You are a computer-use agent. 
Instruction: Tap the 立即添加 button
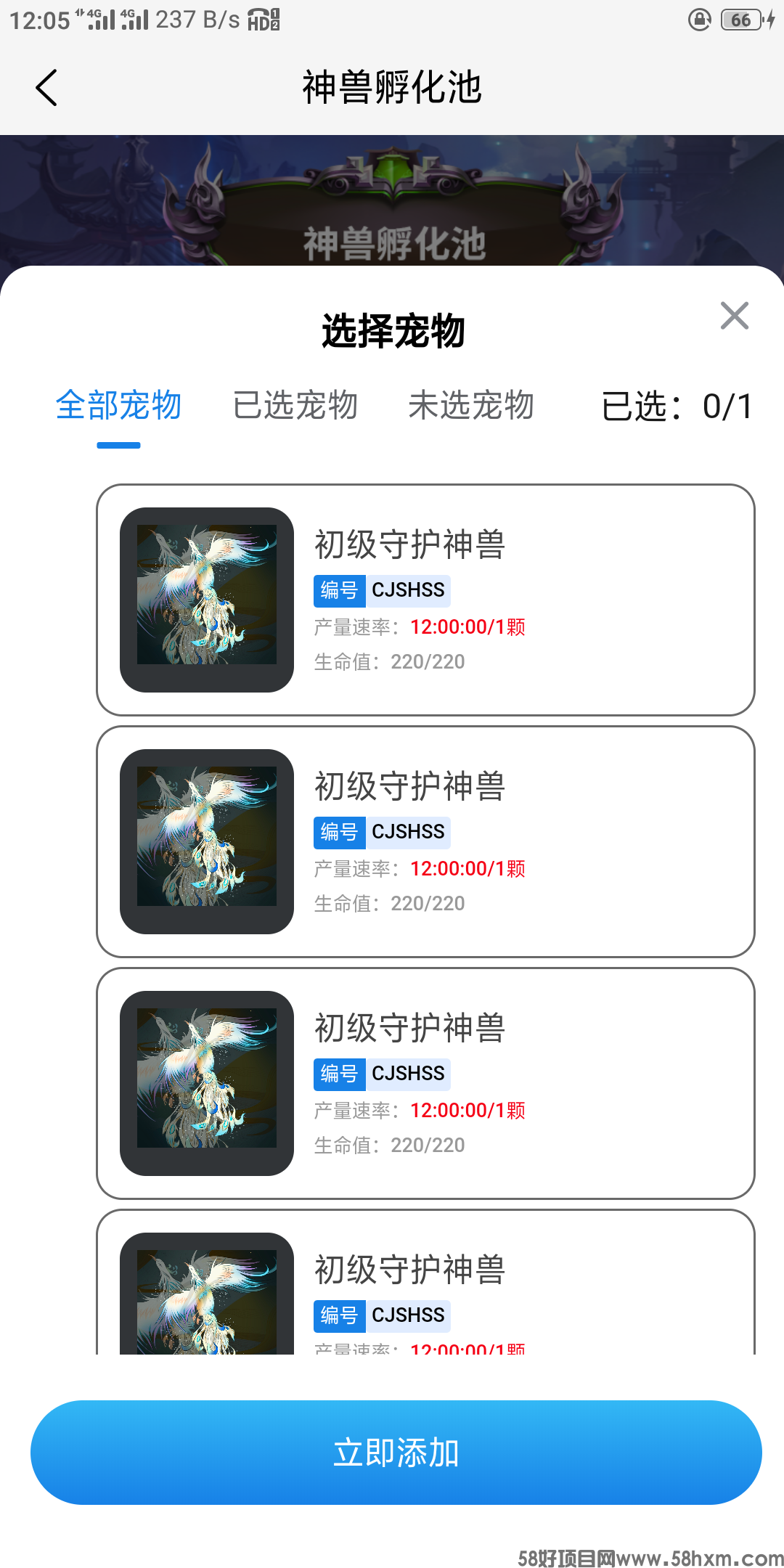click(396, 1453)
